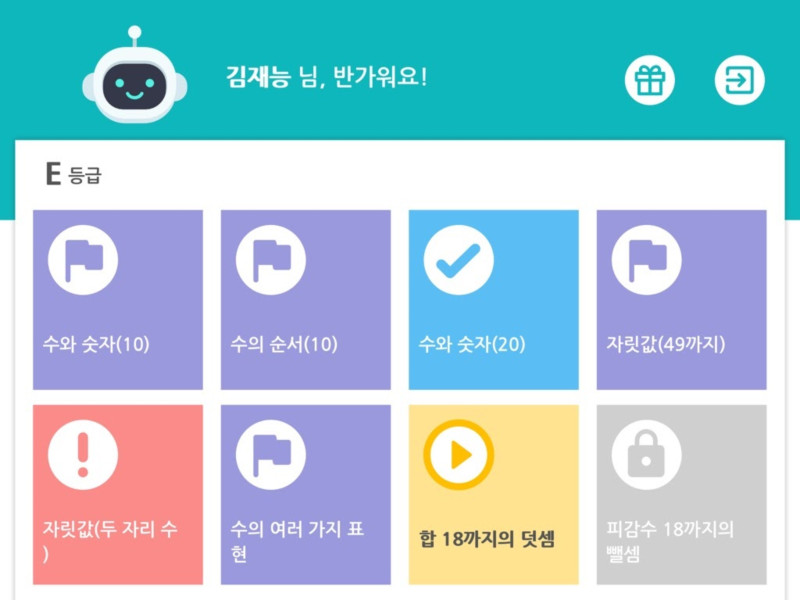This screenshot has height=600, width=800.
Task: Open completed lesson 수와 숫자(20)
Action: 493,299
